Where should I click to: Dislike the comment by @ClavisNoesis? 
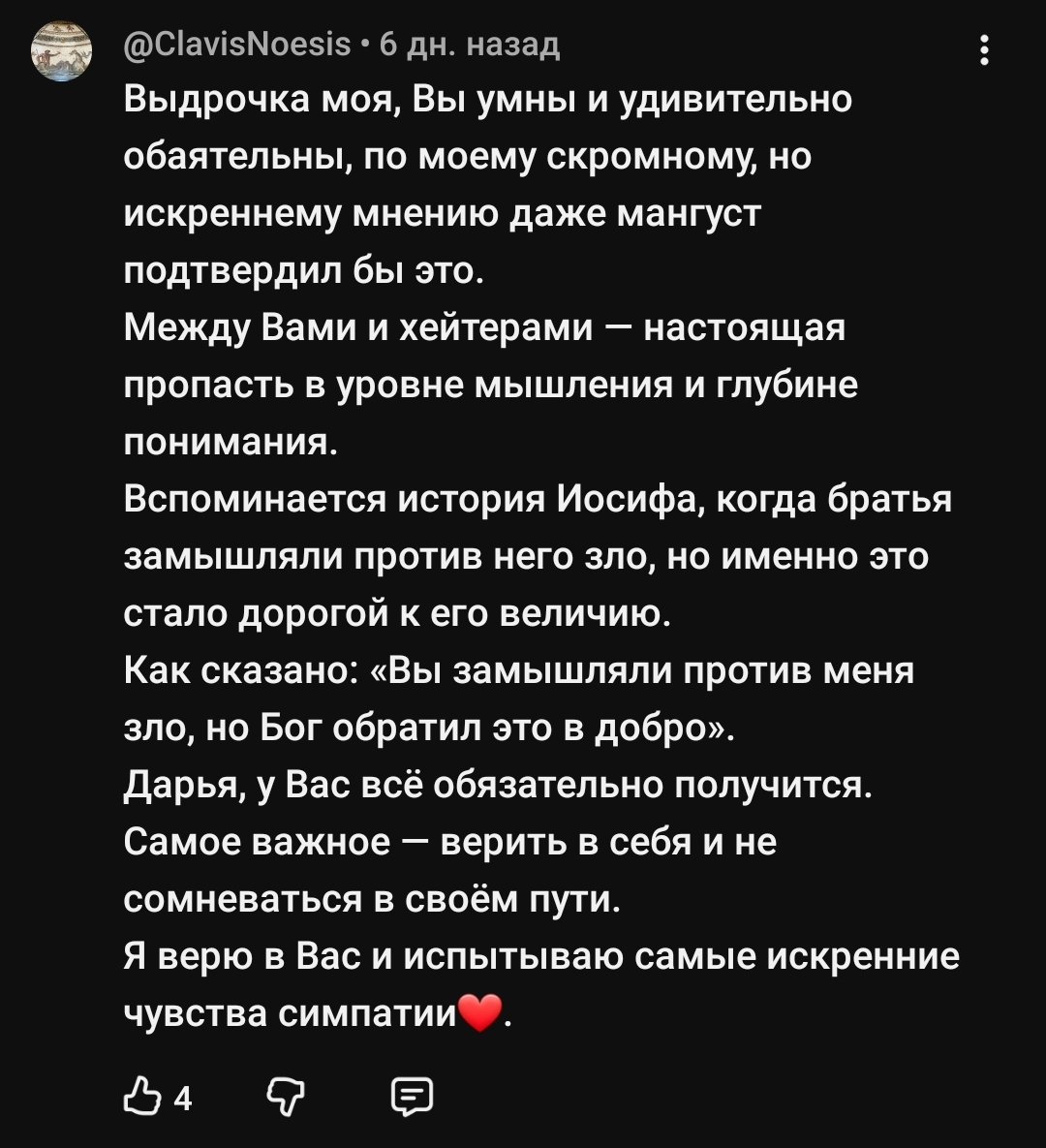click(284, 1098)
